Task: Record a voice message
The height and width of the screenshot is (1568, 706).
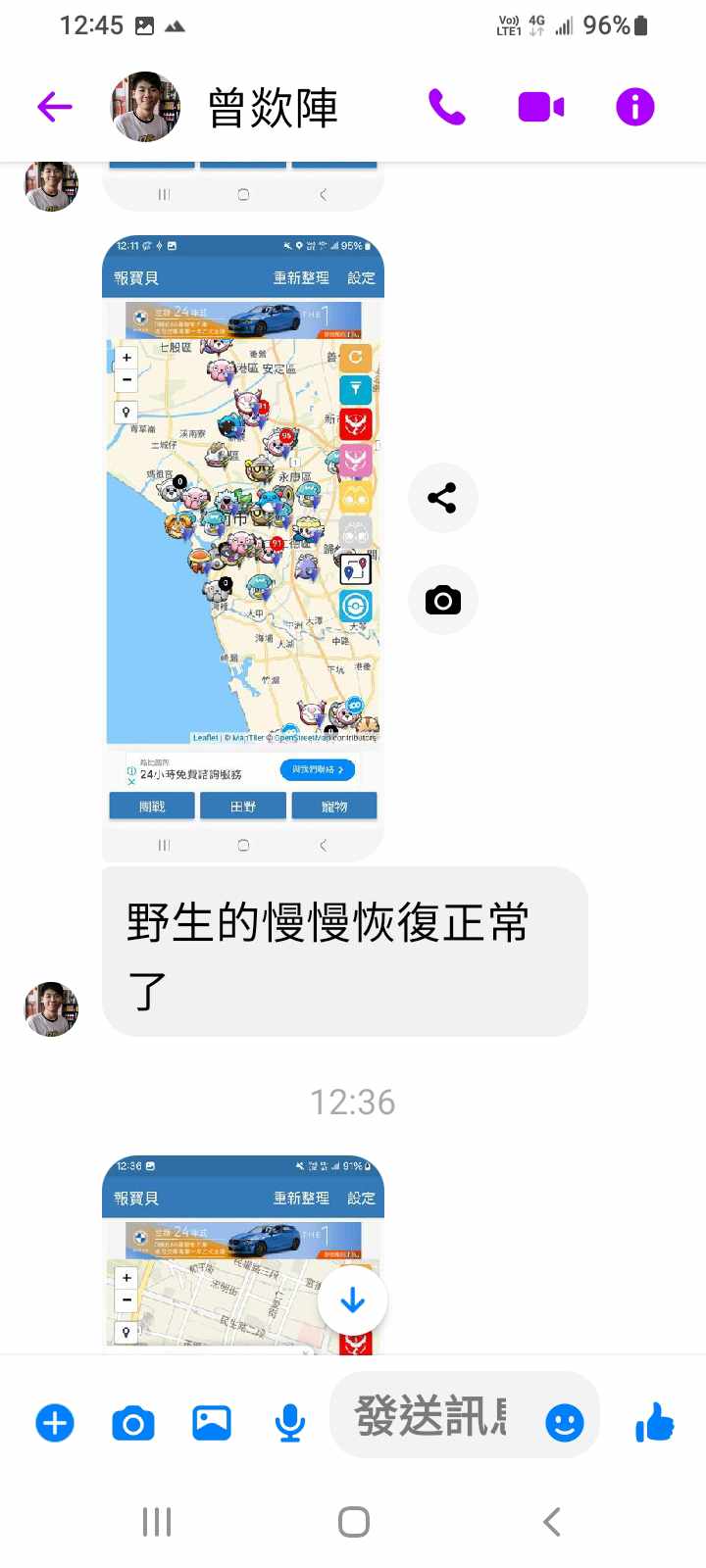Action: point(289,1422)
